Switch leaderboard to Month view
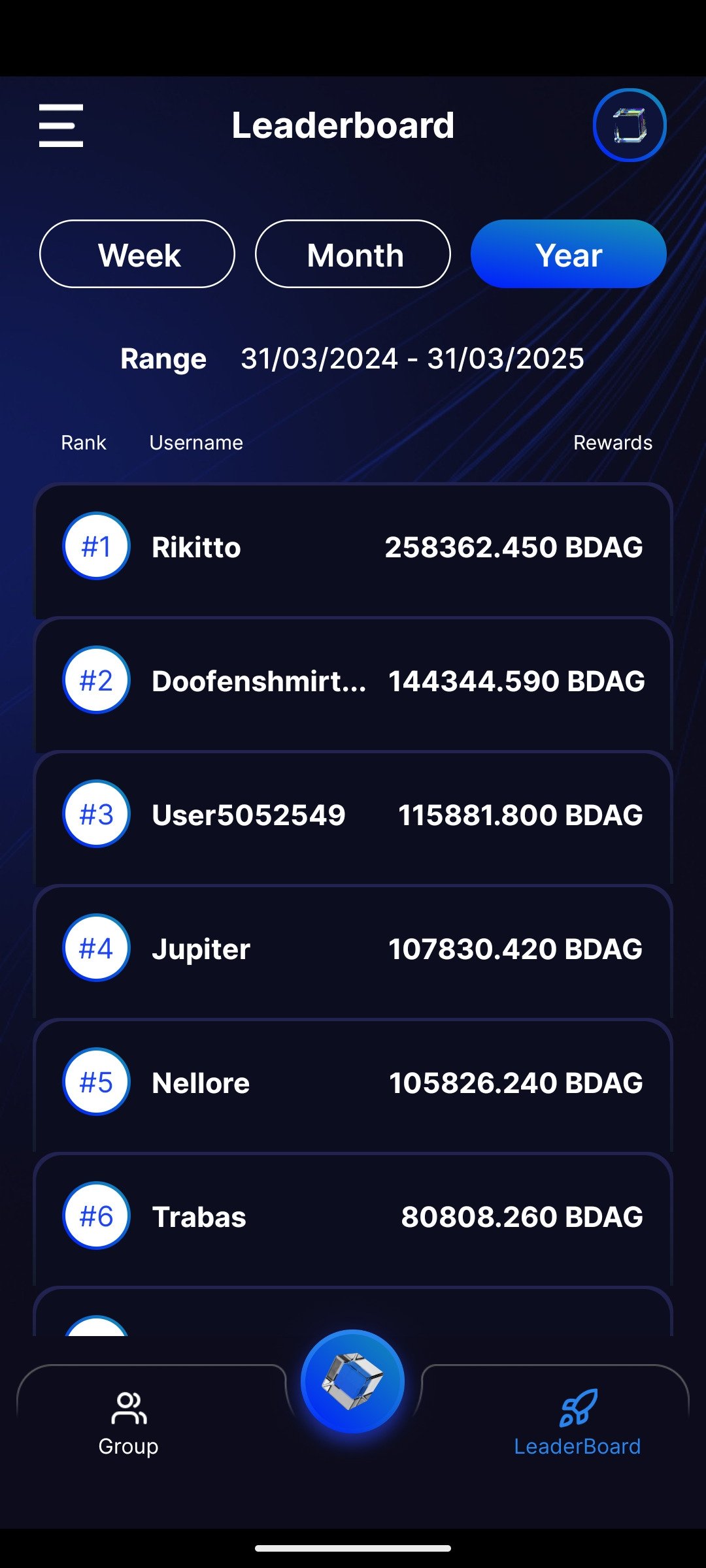This screenshot has width=706, height=1568. pyautogui.click(x=353, y=254)
